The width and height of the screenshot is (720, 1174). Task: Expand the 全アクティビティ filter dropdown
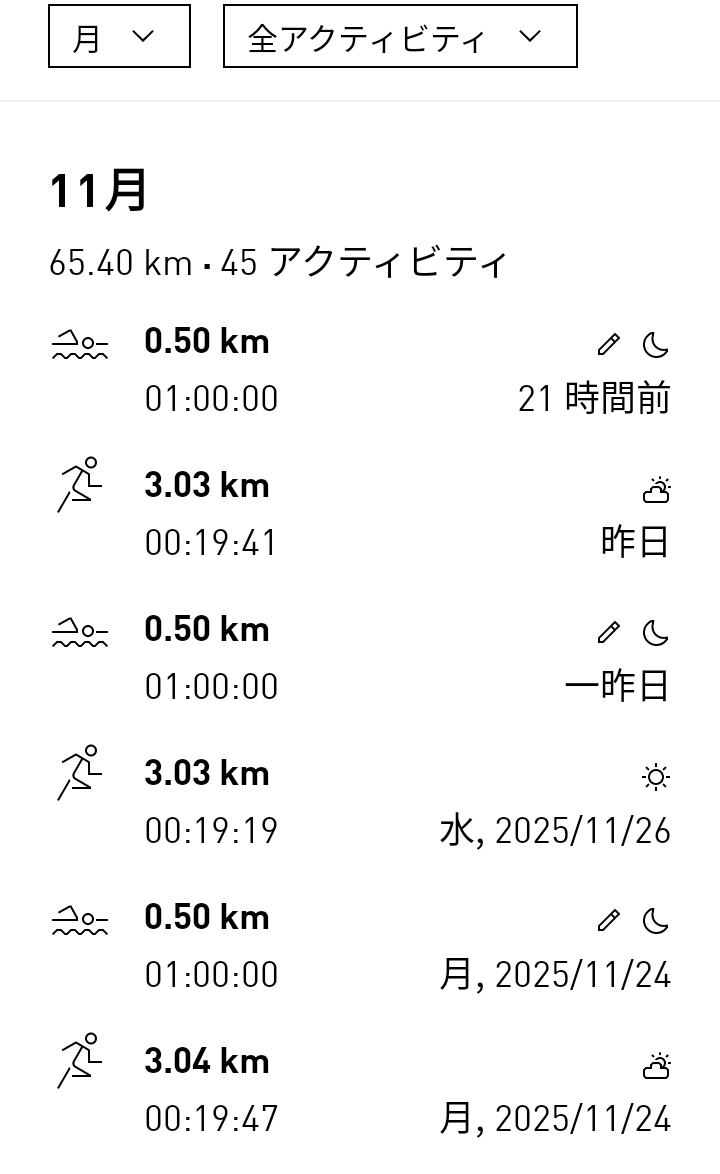(399, 37)
